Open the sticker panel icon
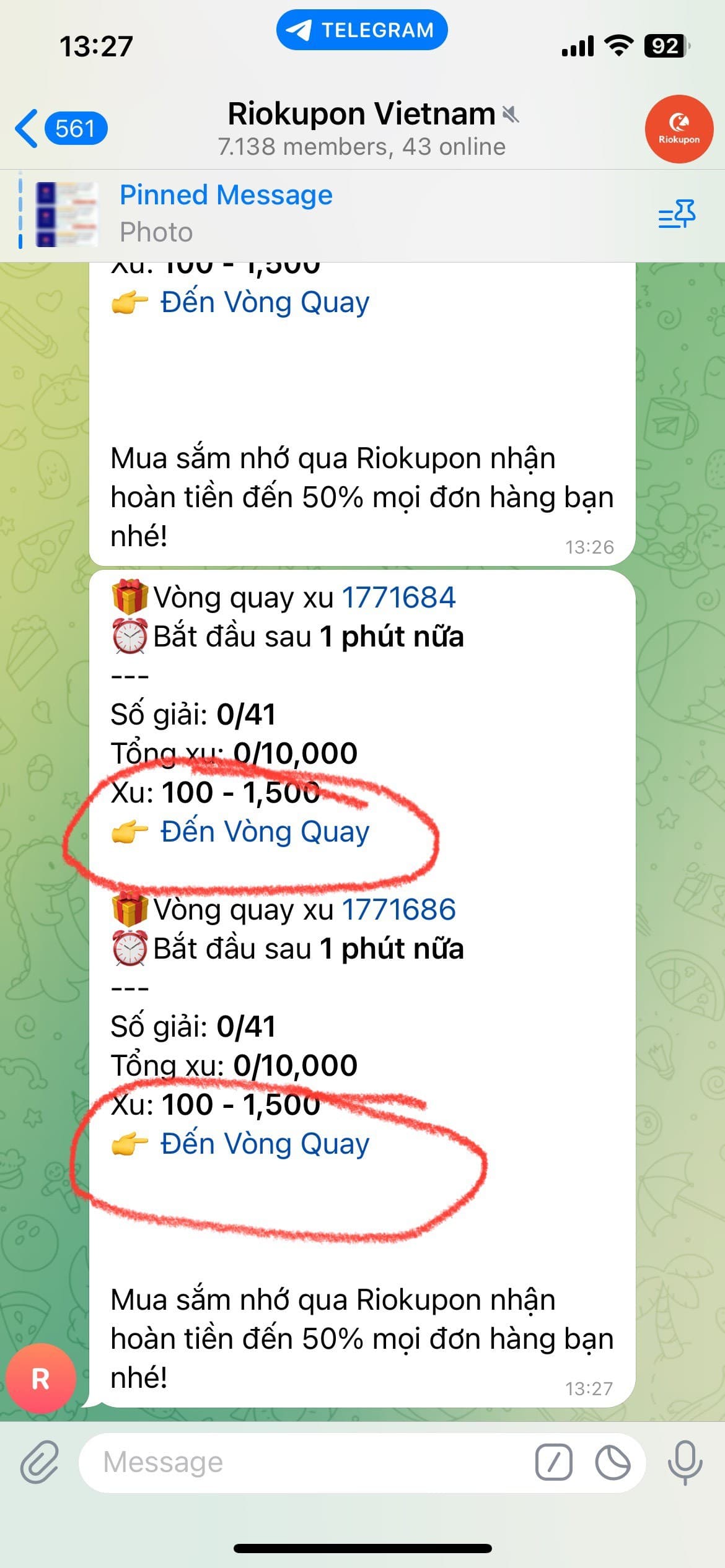The image size is (725, 1568). click(x=613, y=1462)
